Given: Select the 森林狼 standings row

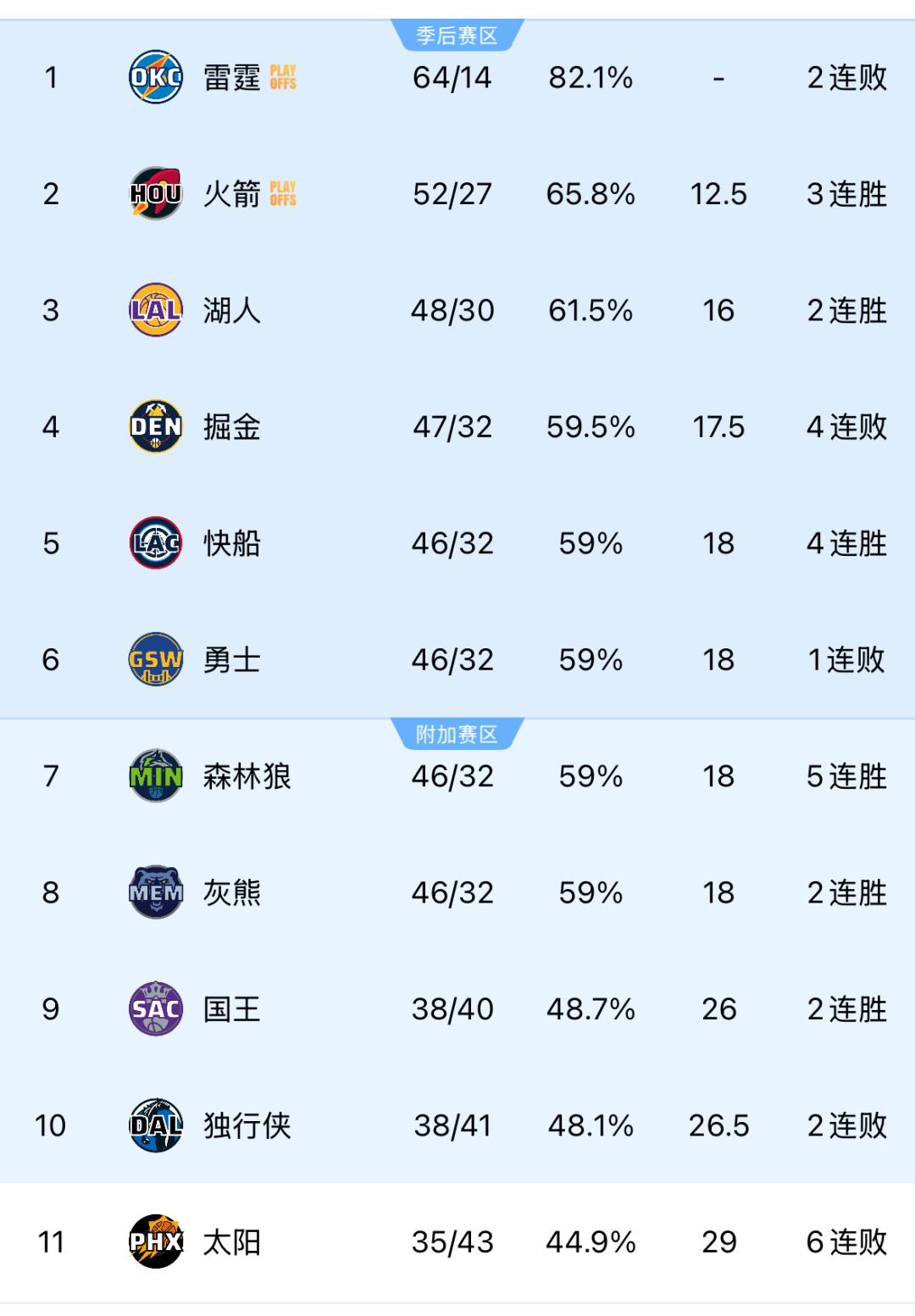Looking at the screenshot, I should [246, 776].
